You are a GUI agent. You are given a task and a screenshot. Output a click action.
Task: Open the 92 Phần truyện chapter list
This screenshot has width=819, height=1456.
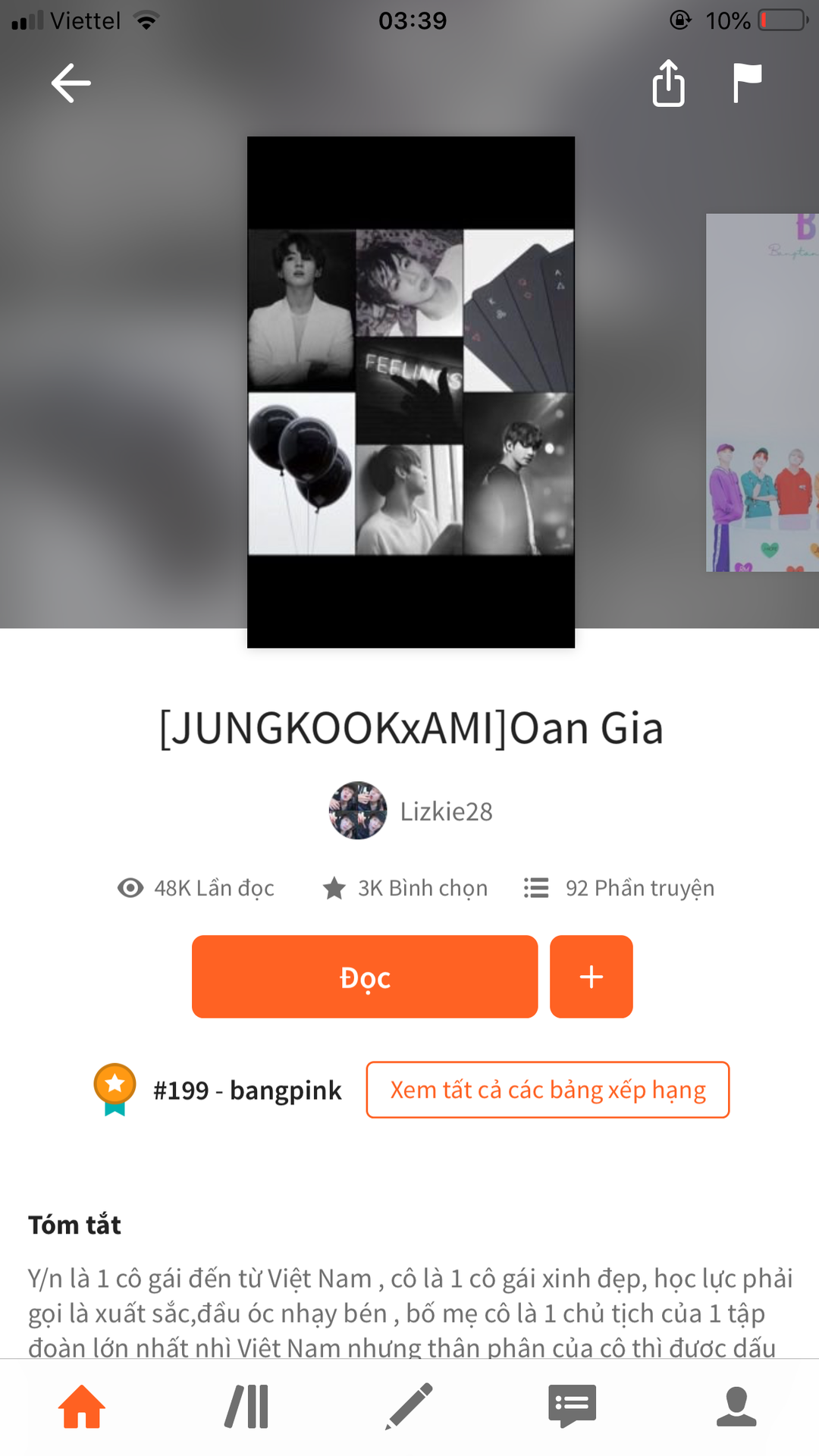point(620,888)
